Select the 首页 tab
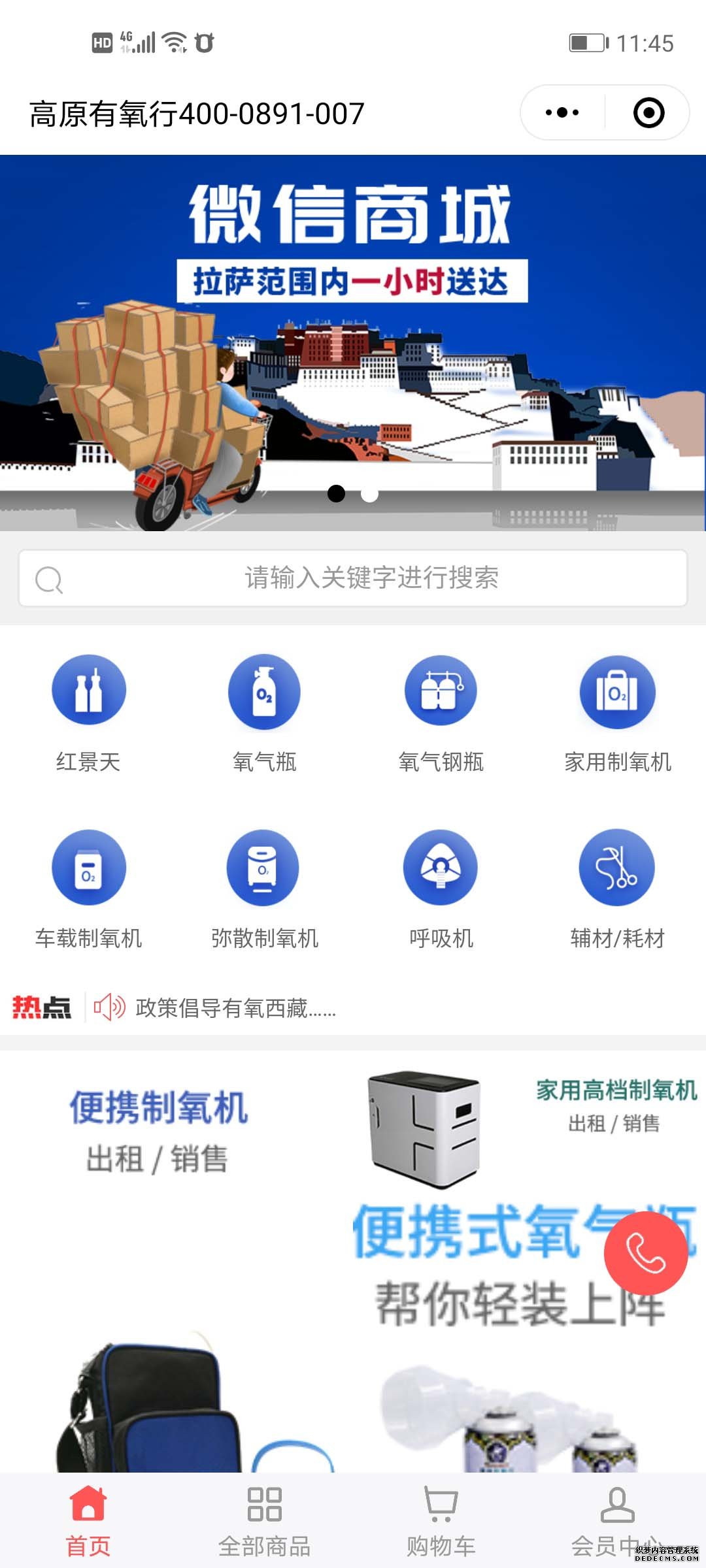Screen dimensions: 706x1568 88,1520
